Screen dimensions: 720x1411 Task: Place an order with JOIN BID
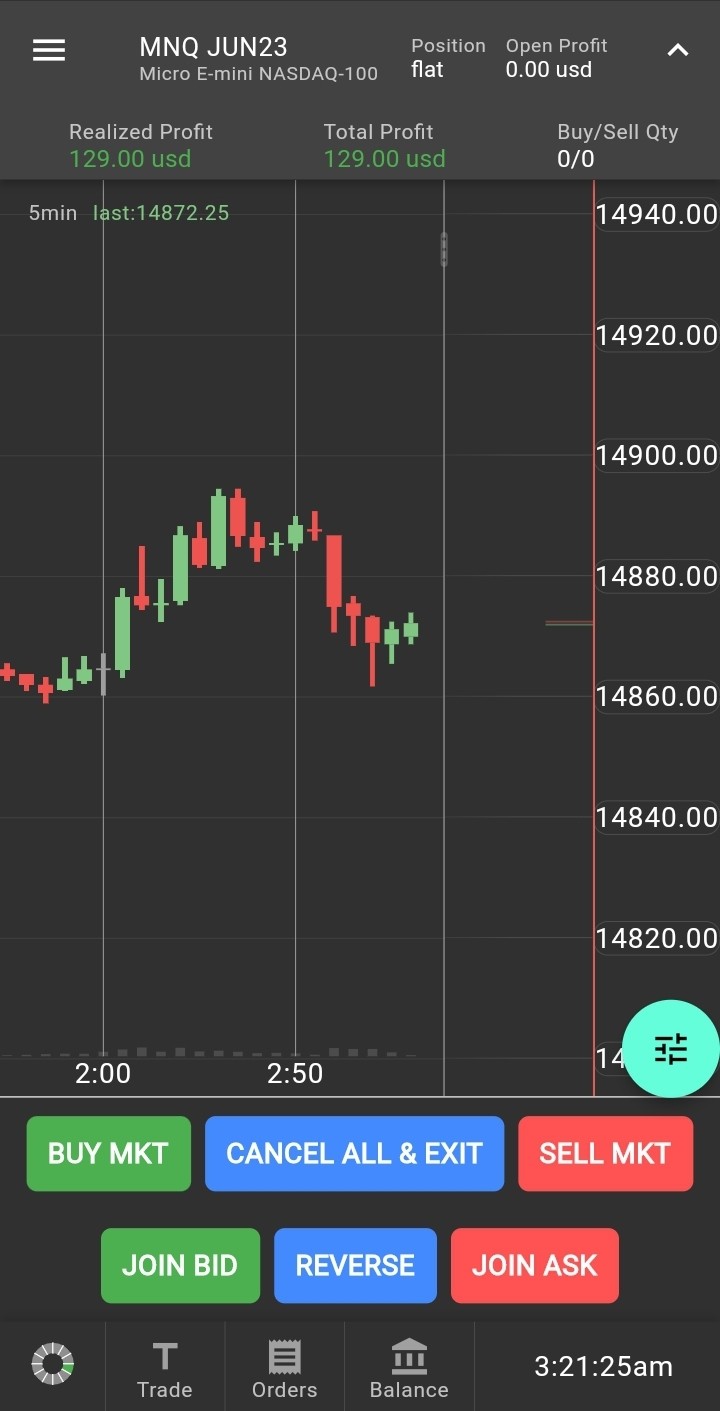click(x=180, y=1265)
